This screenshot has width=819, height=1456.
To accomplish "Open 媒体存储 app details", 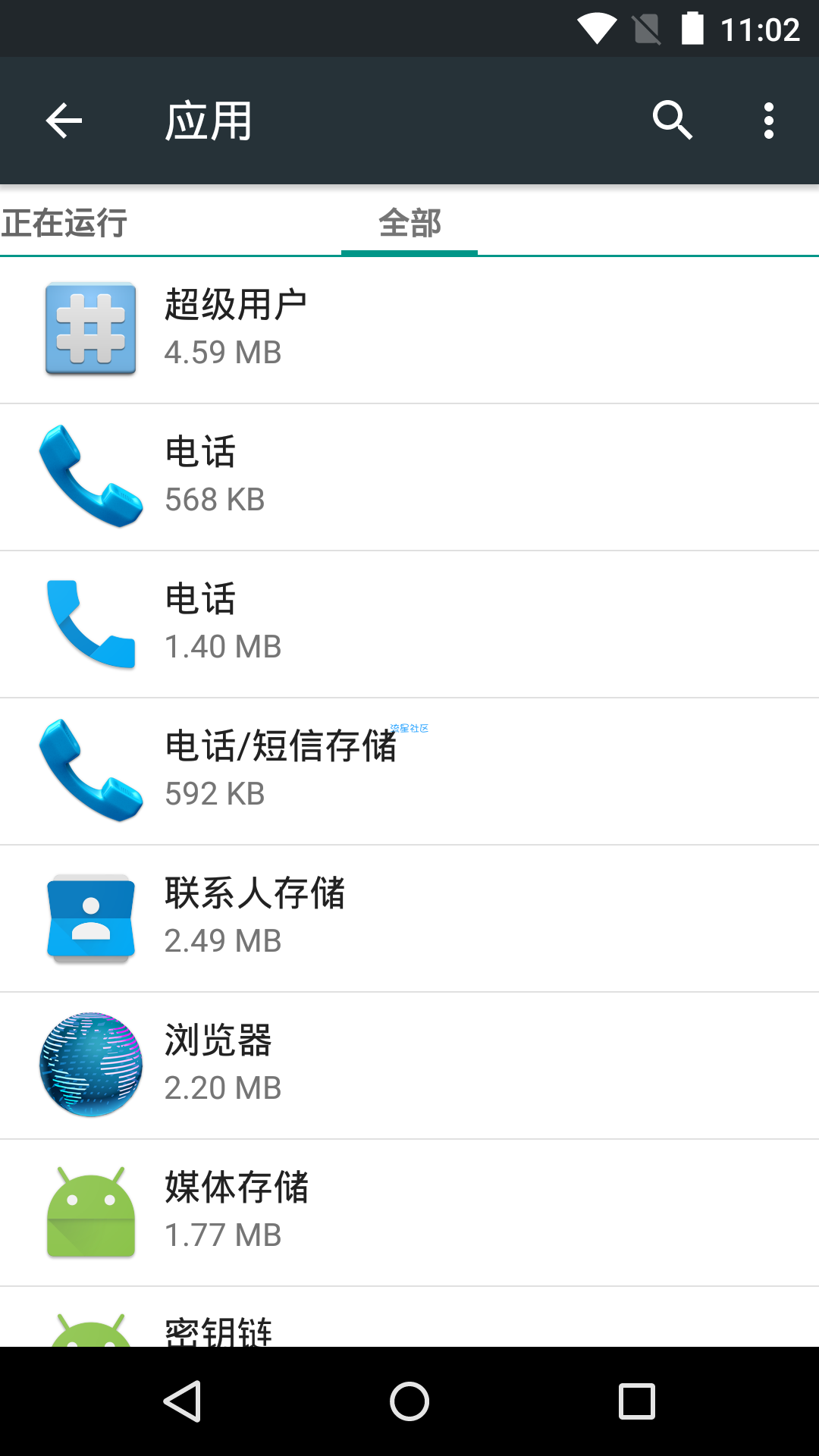I will pos(409,1213).
